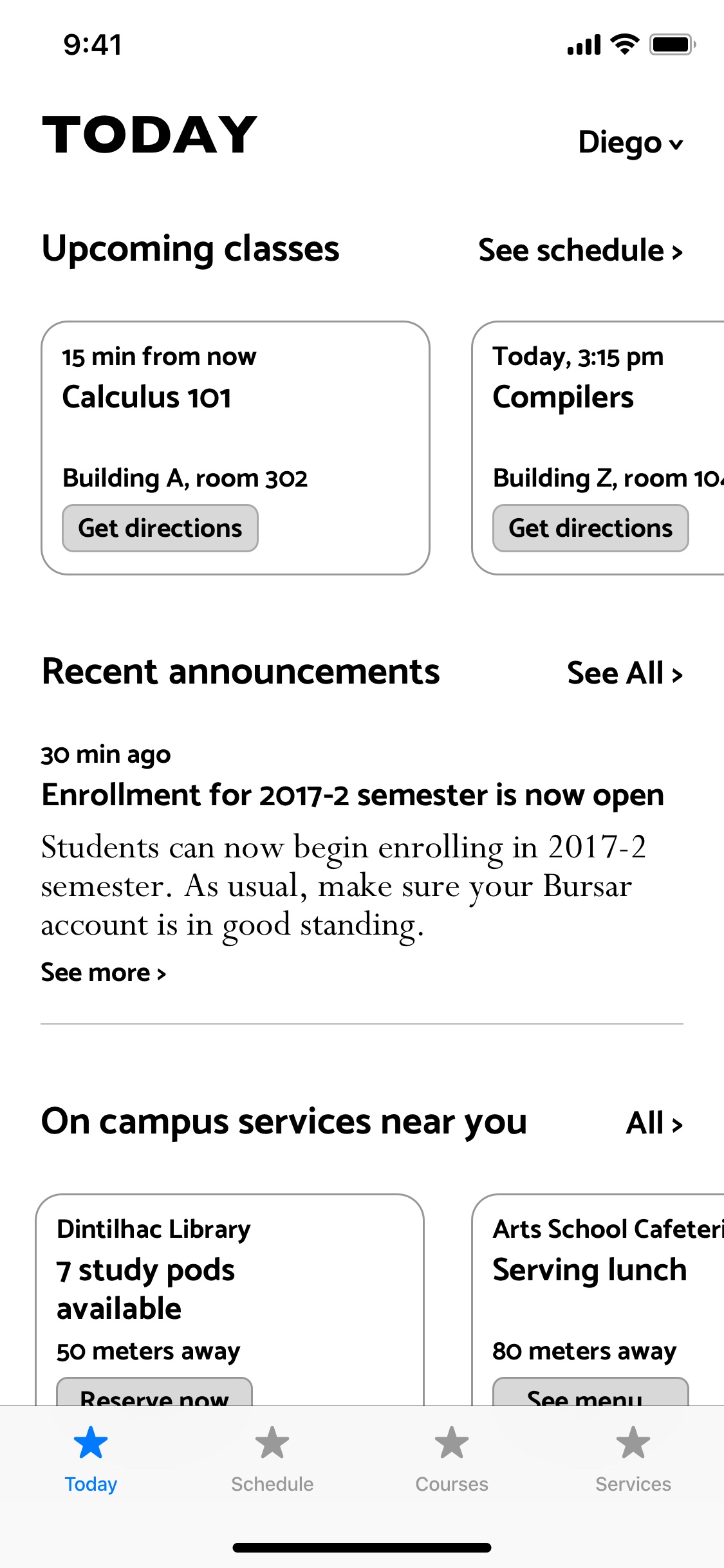See the Arts School Cafeteria menu
The image size is (724, 1568).
point(590,1393)
